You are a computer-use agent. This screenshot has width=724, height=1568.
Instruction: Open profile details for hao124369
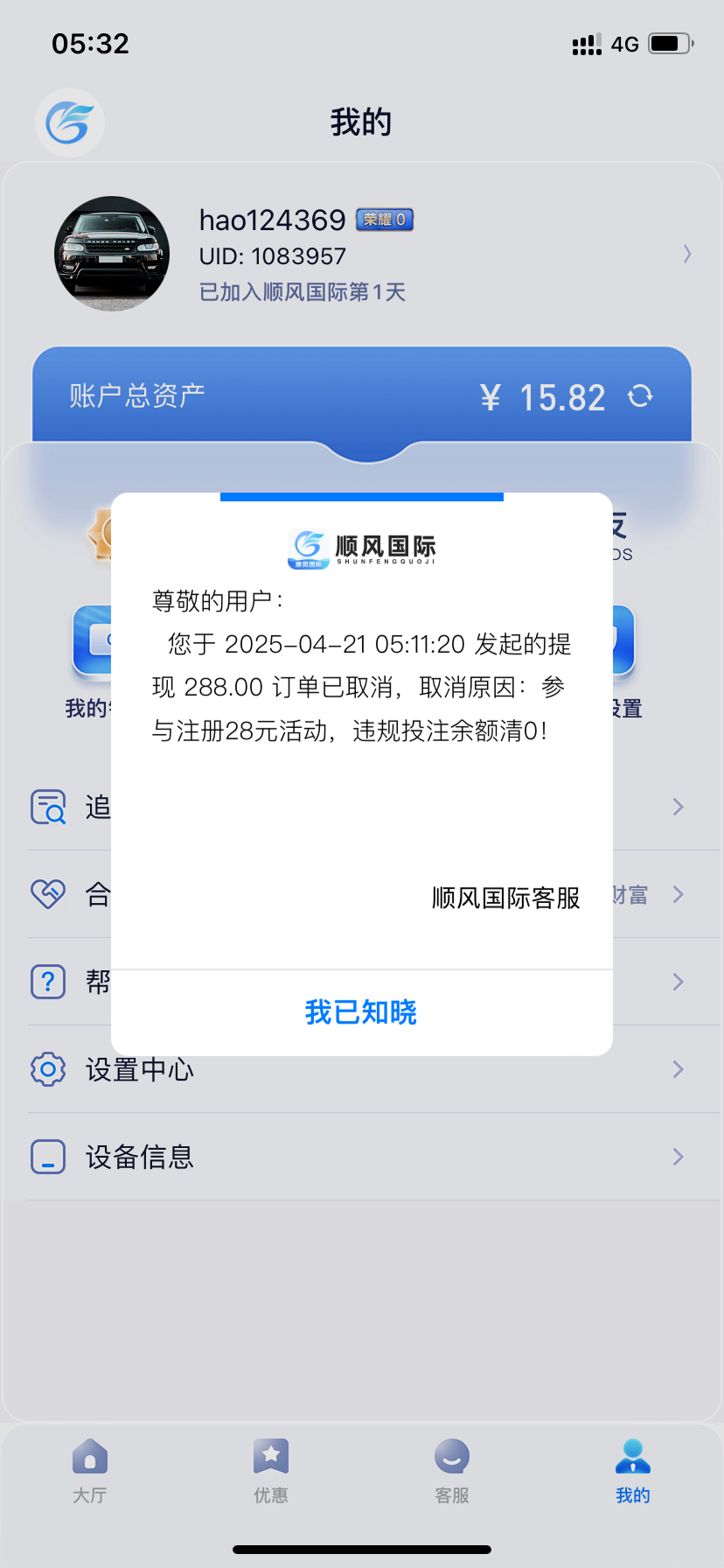tap(687, 255)
